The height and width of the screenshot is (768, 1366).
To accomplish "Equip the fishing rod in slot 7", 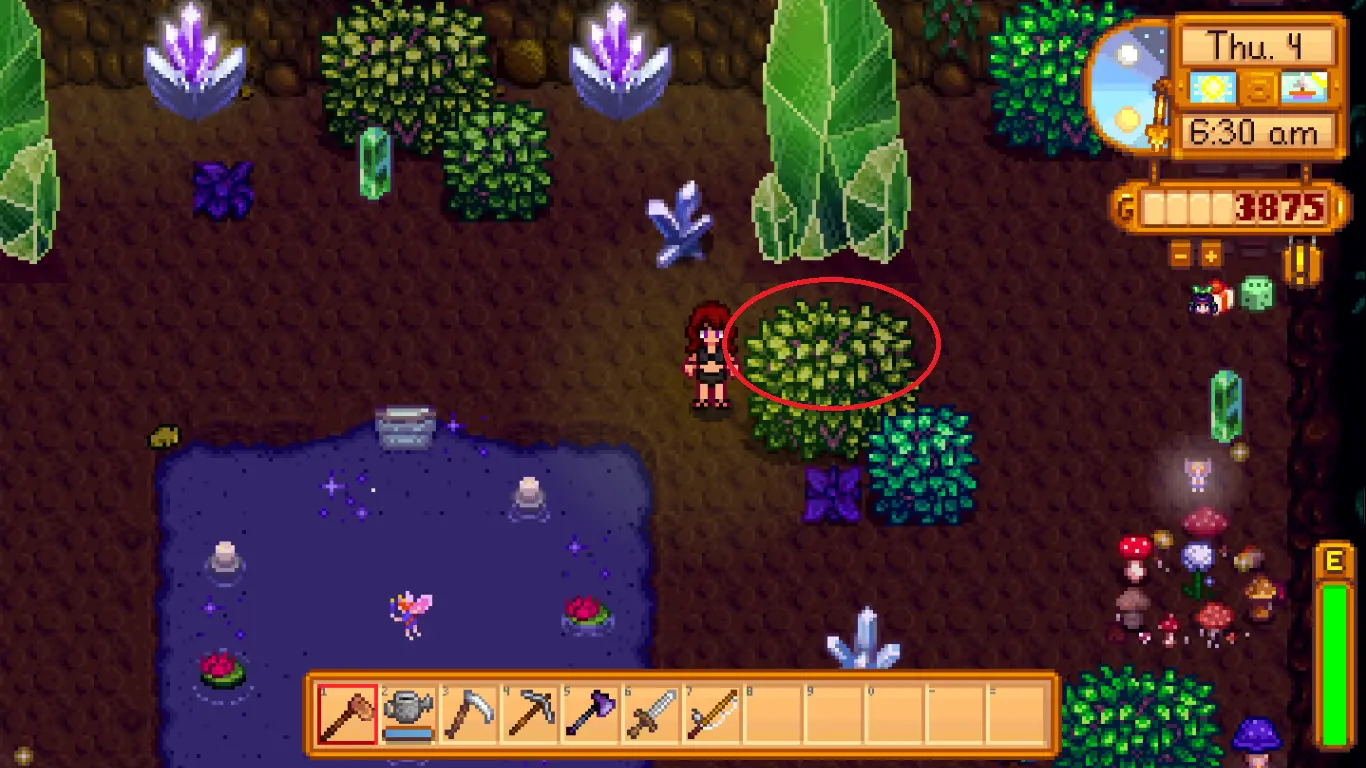I will click(714, 714).
